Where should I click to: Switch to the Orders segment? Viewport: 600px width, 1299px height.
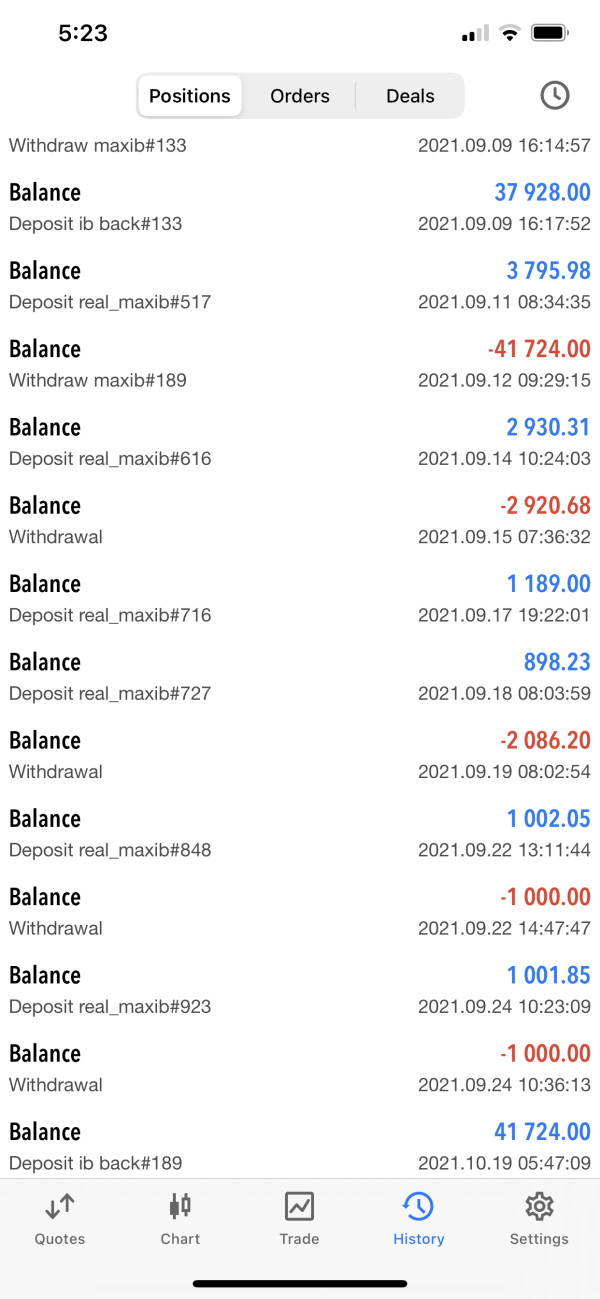tap(300, 96)
